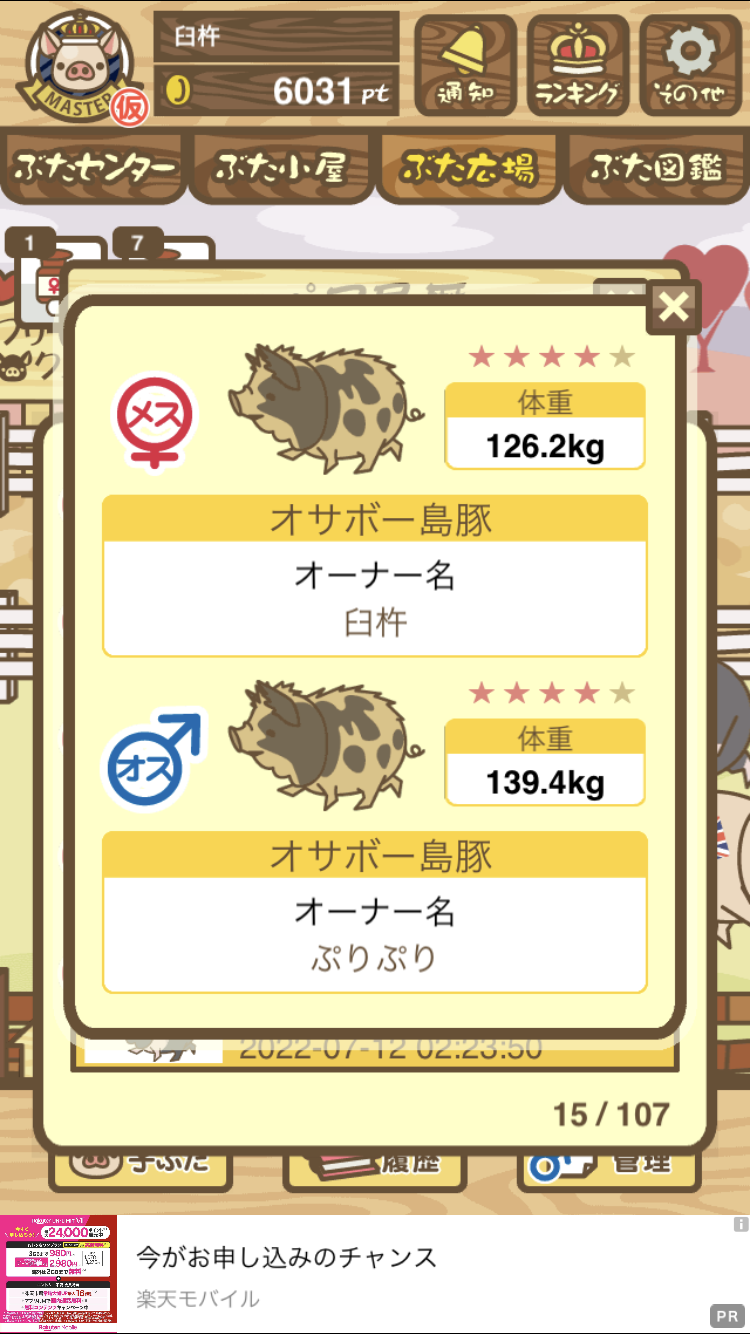Tap the MASTER pig profile badge
The width and height of the screenshot is (750, 1334).
point(76,65)
